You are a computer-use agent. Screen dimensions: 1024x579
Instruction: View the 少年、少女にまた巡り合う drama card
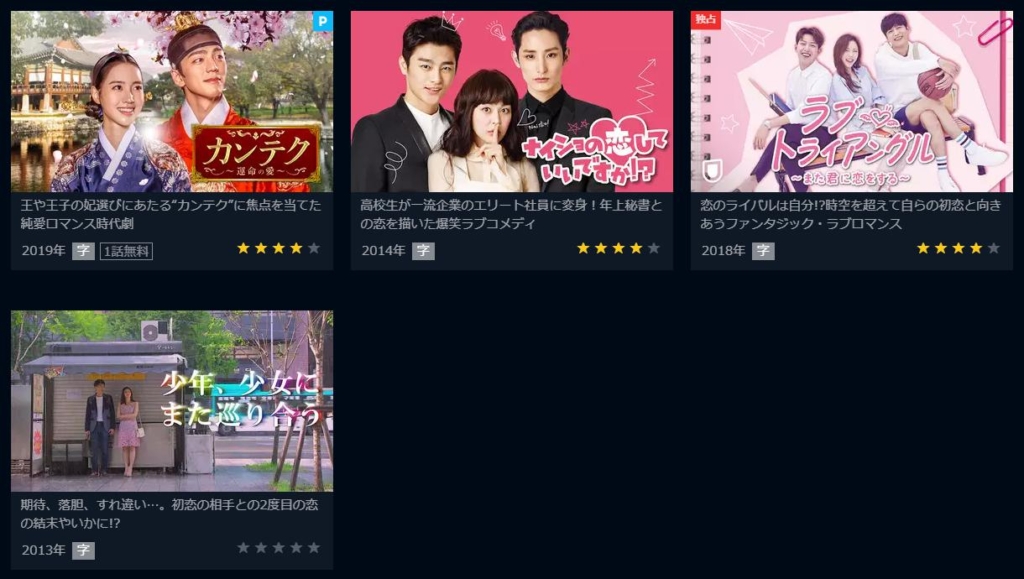(172, 401)
